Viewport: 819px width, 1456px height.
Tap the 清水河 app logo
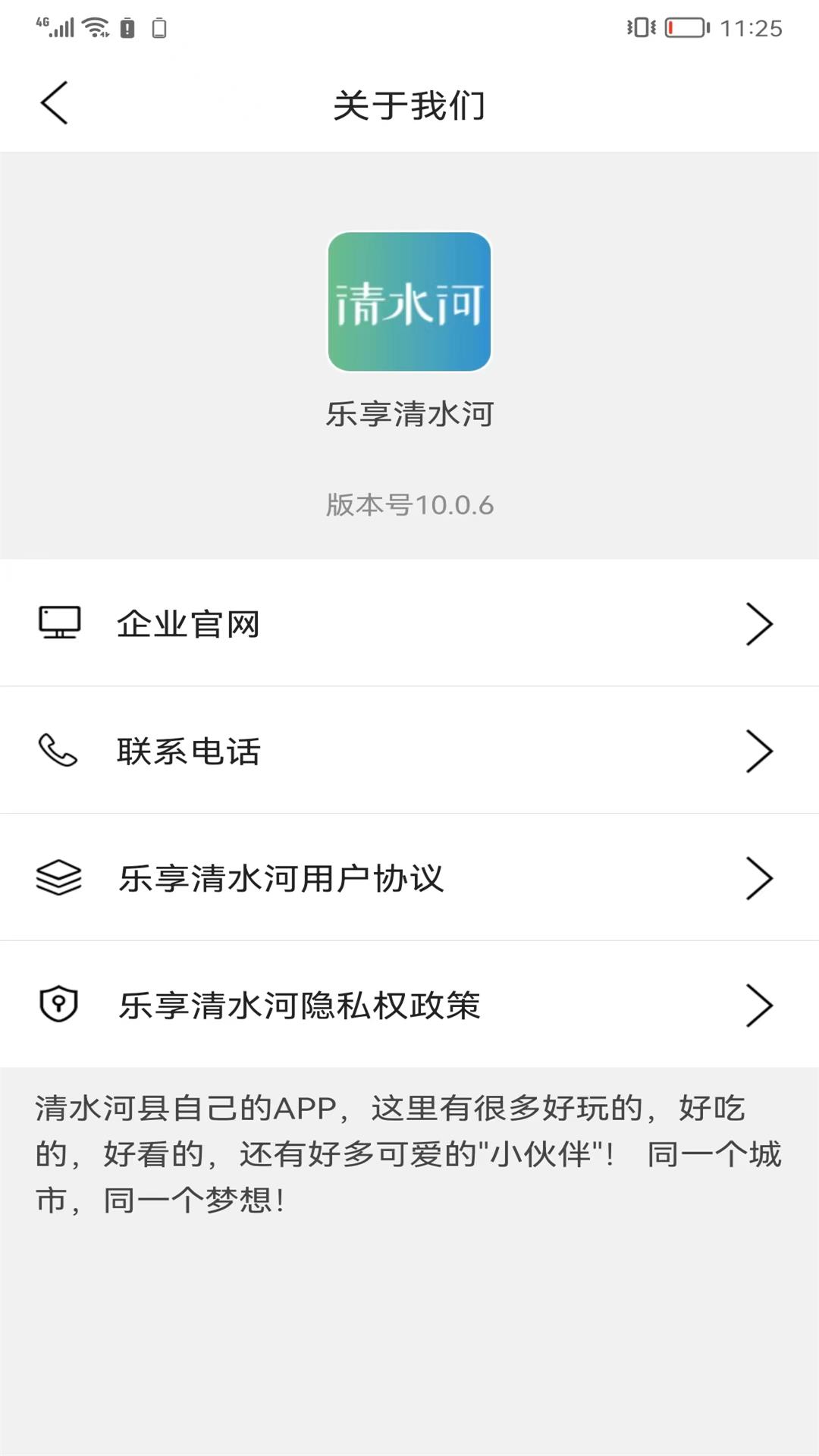coord(409,301)
